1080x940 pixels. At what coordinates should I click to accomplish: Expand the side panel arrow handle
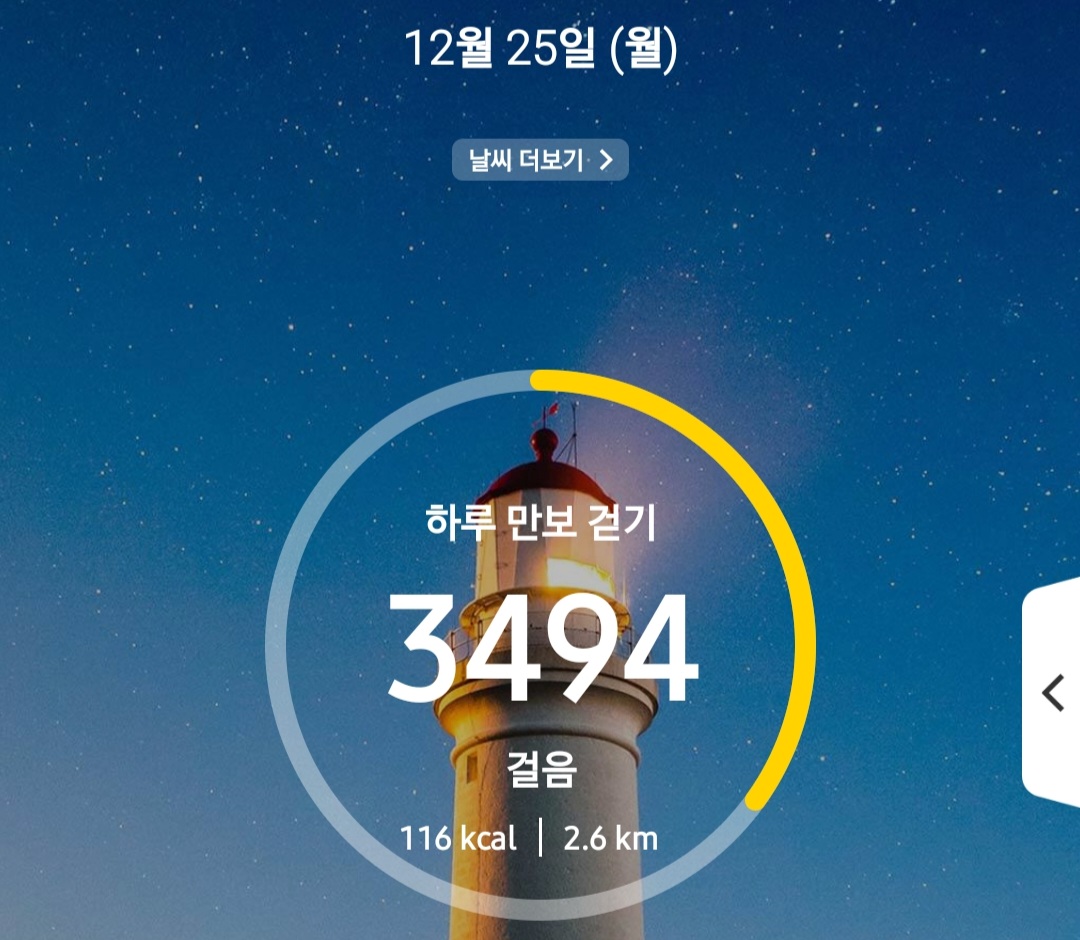click(x=1052, y=692)
